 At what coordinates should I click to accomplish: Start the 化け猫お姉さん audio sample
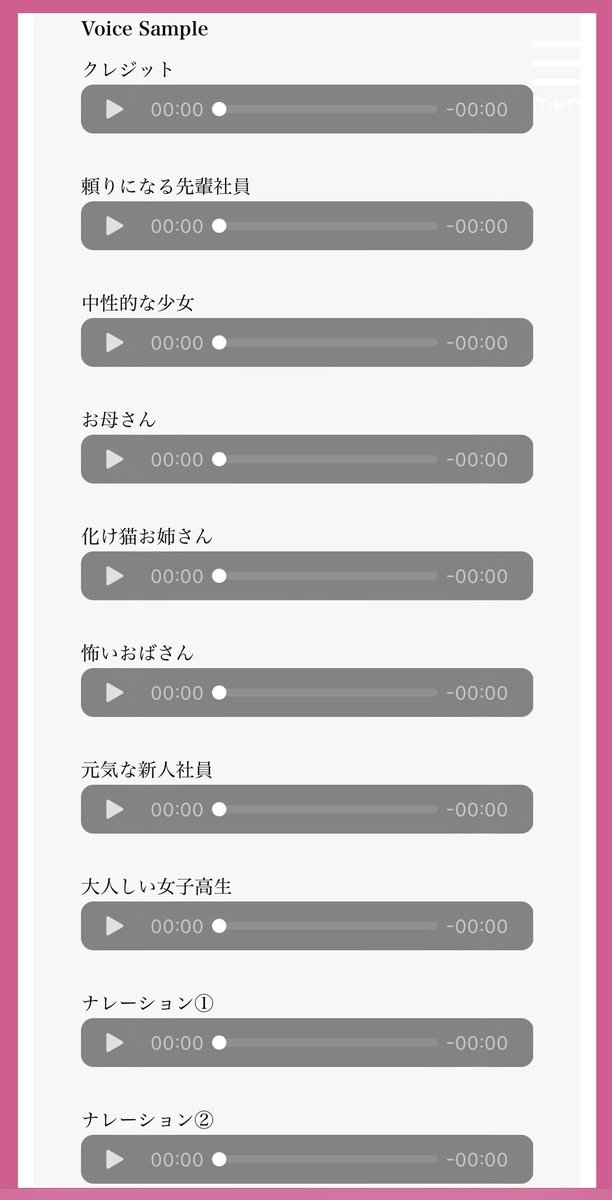click(115, 576)
